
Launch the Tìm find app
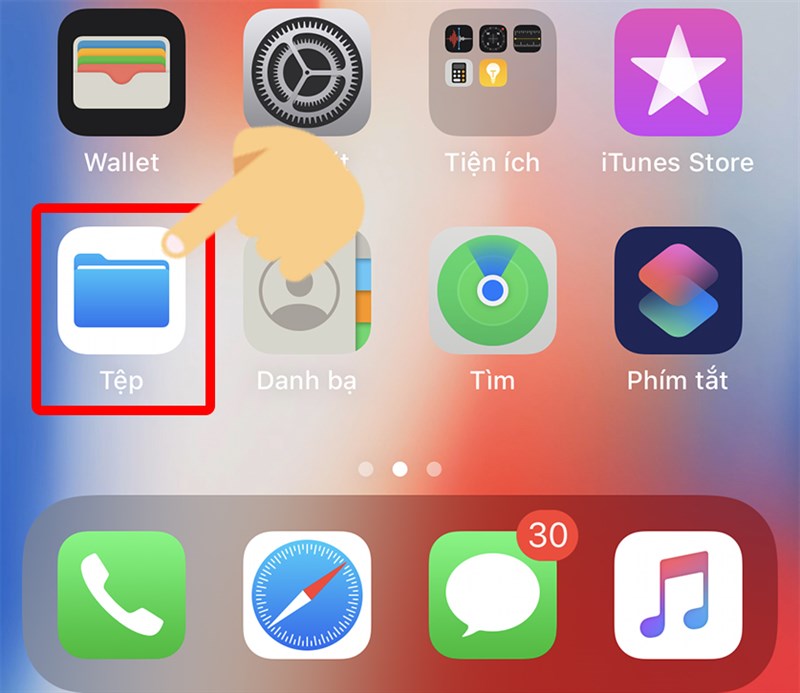492,290
